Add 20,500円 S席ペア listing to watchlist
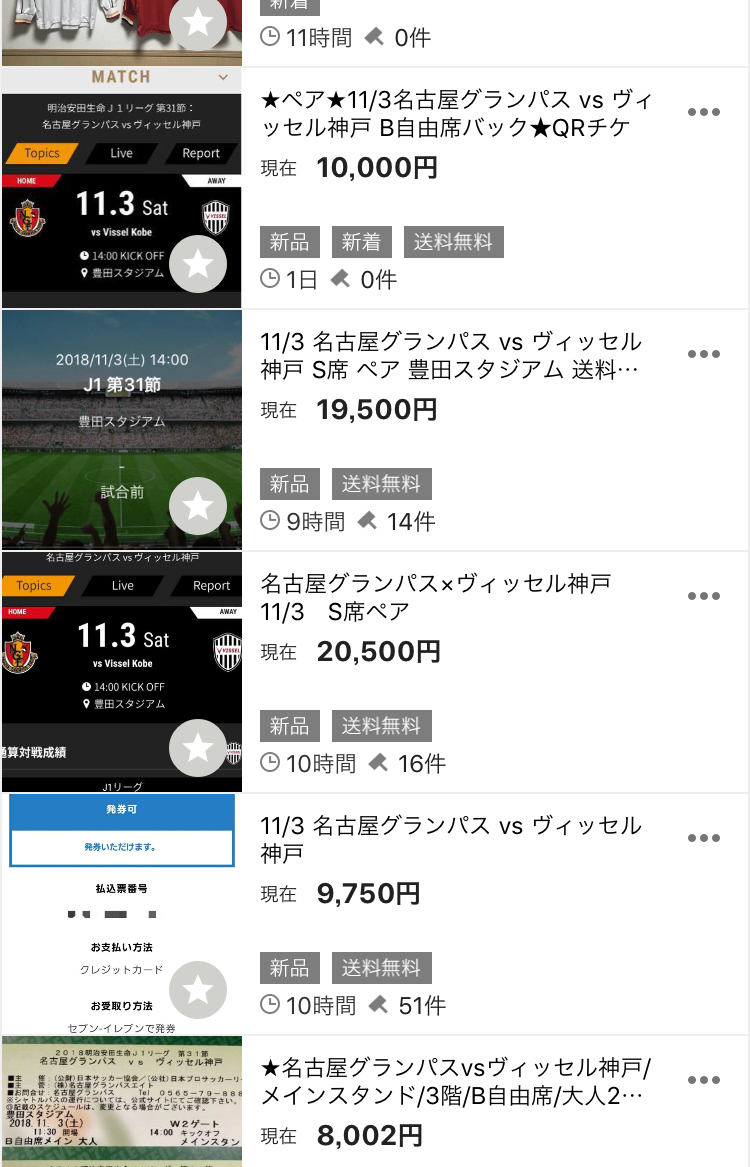This screenshot has height=1167, width=750. (x=198, y=748)
